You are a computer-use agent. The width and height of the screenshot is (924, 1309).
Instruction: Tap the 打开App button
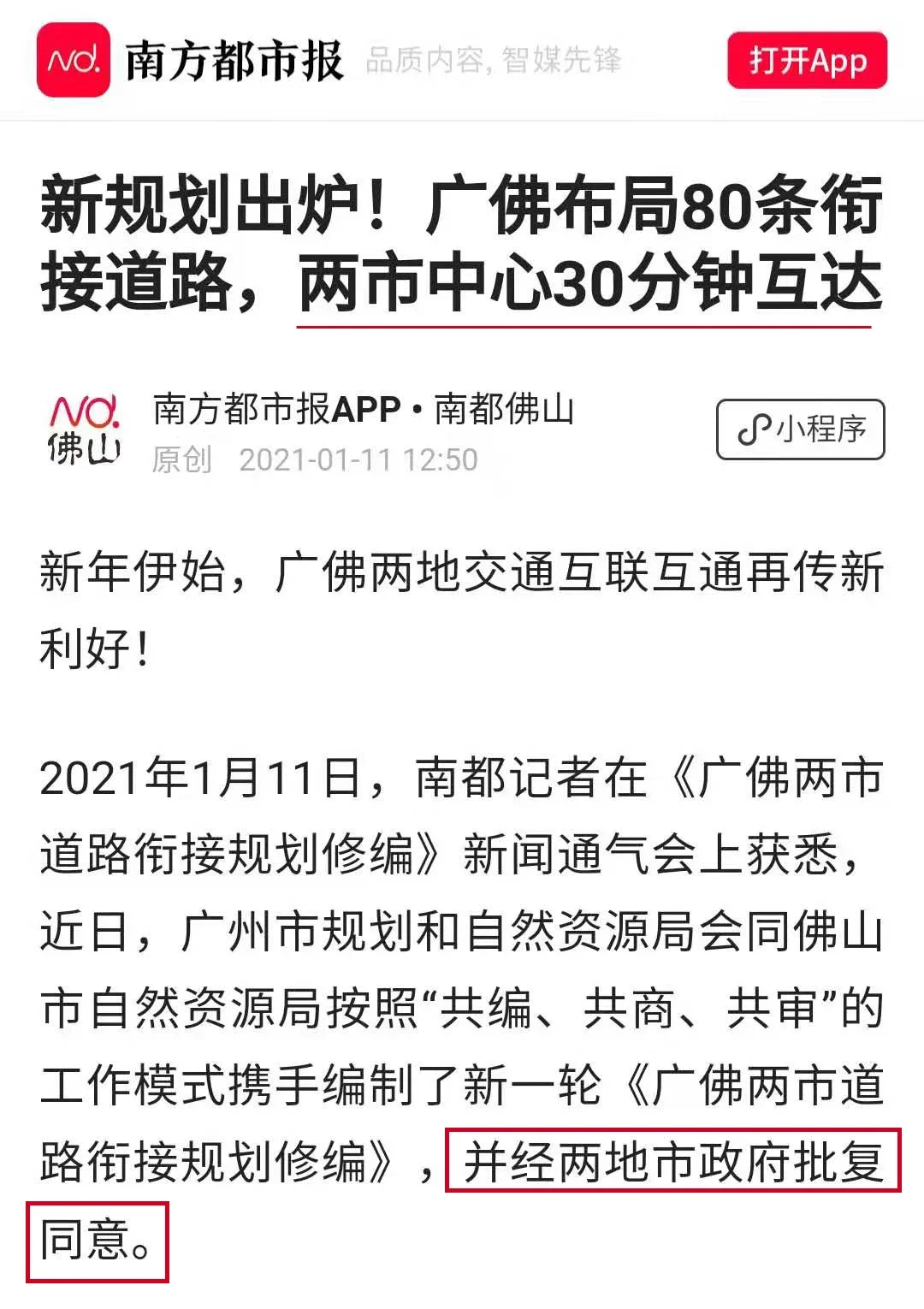807,61
